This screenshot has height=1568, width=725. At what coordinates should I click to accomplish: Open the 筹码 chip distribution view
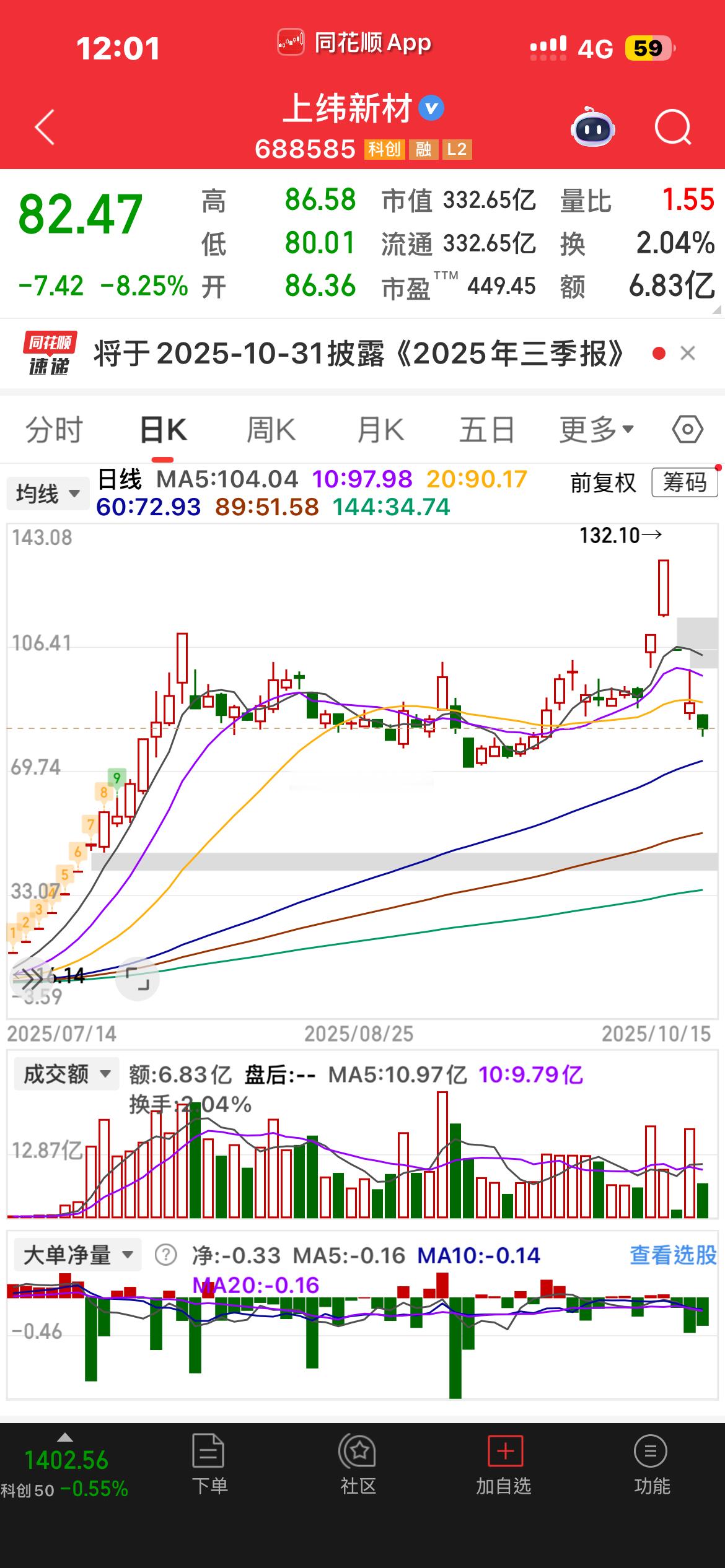click(x=685, y=482)
